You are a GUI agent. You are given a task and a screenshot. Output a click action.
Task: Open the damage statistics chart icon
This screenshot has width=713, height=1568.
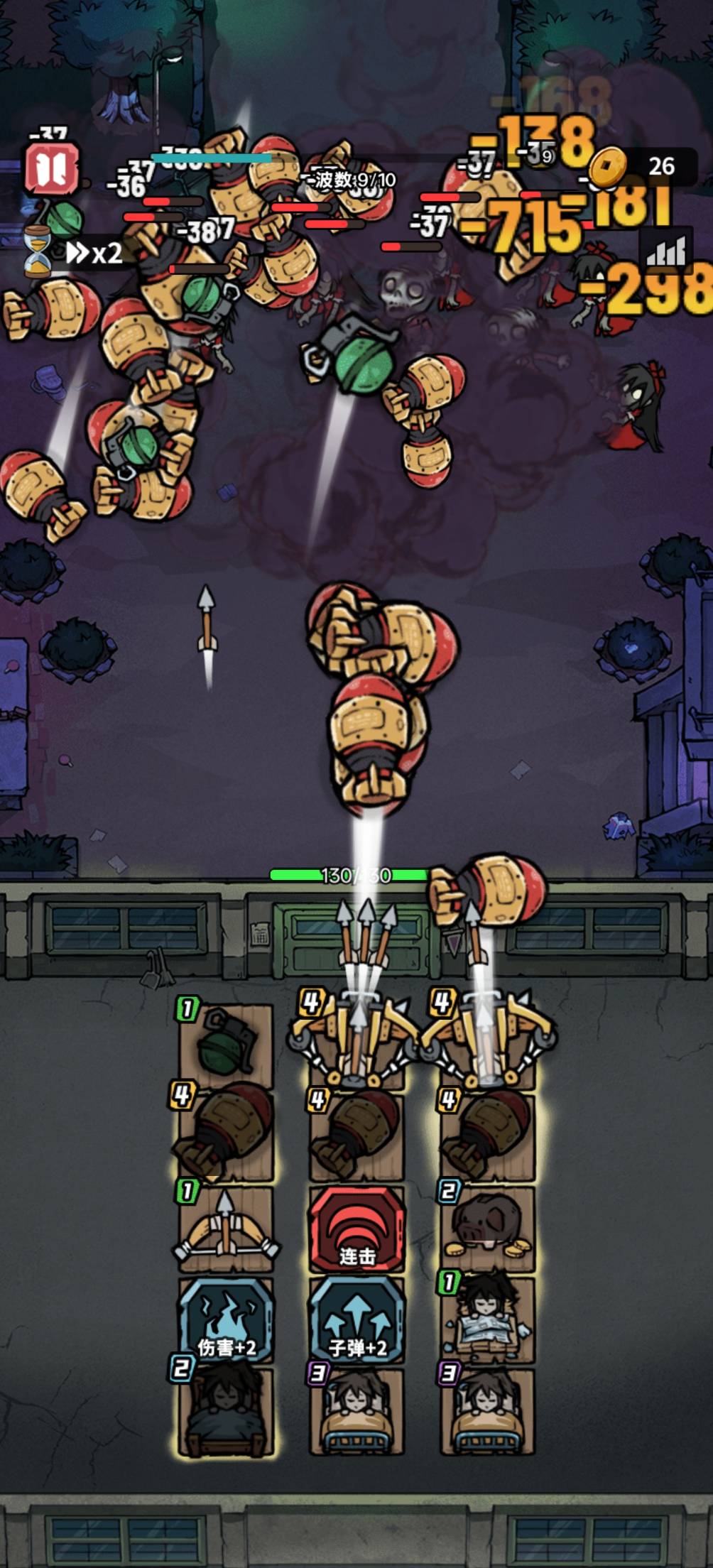[666, 251]
